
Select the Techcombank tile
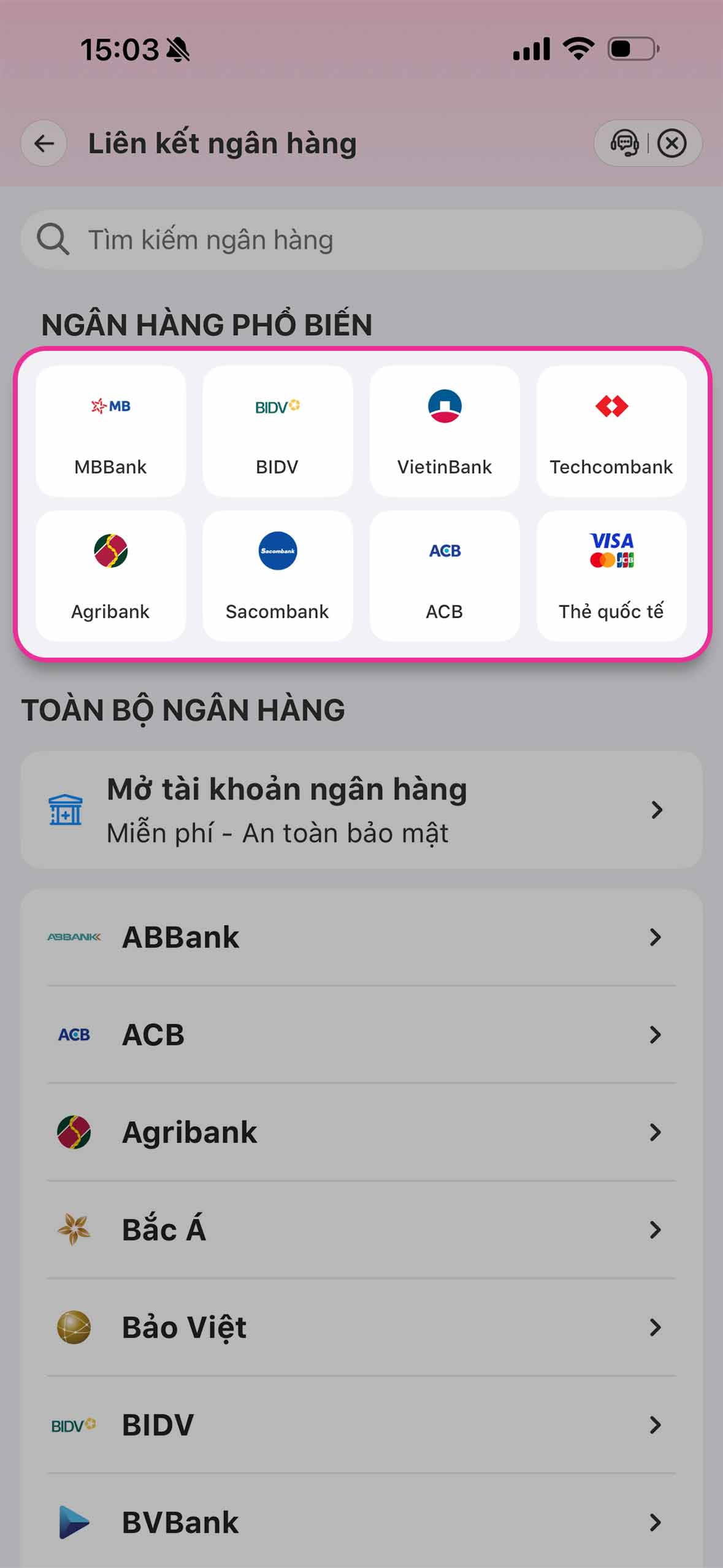click(611, 431)
